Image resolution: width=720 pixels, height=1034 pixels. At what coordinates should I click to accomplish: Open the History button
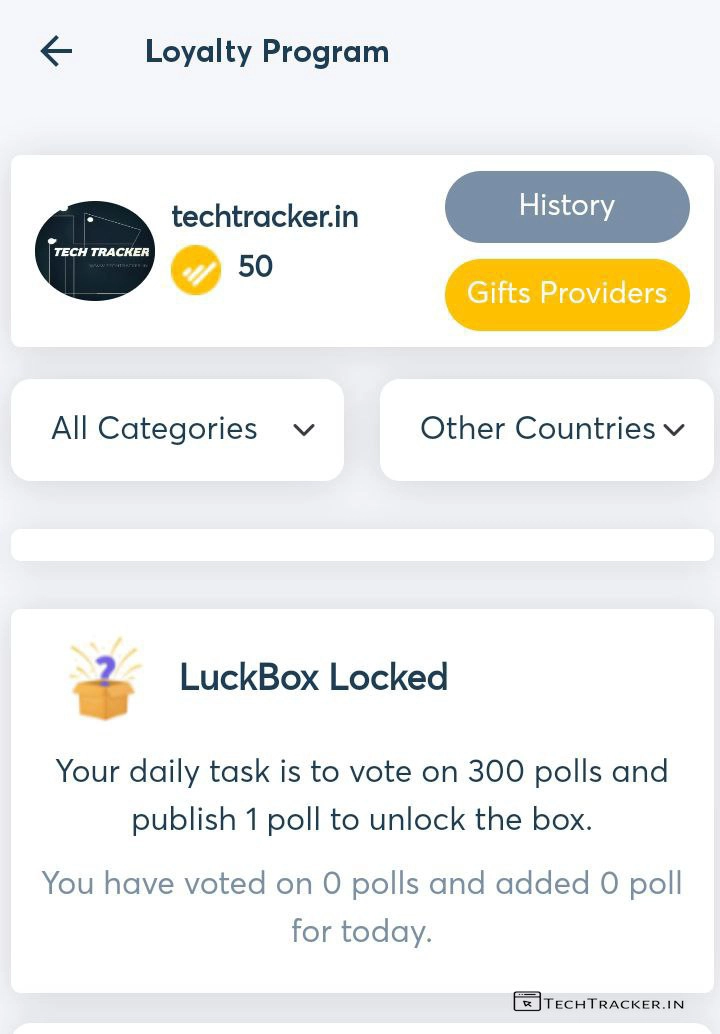567,206
